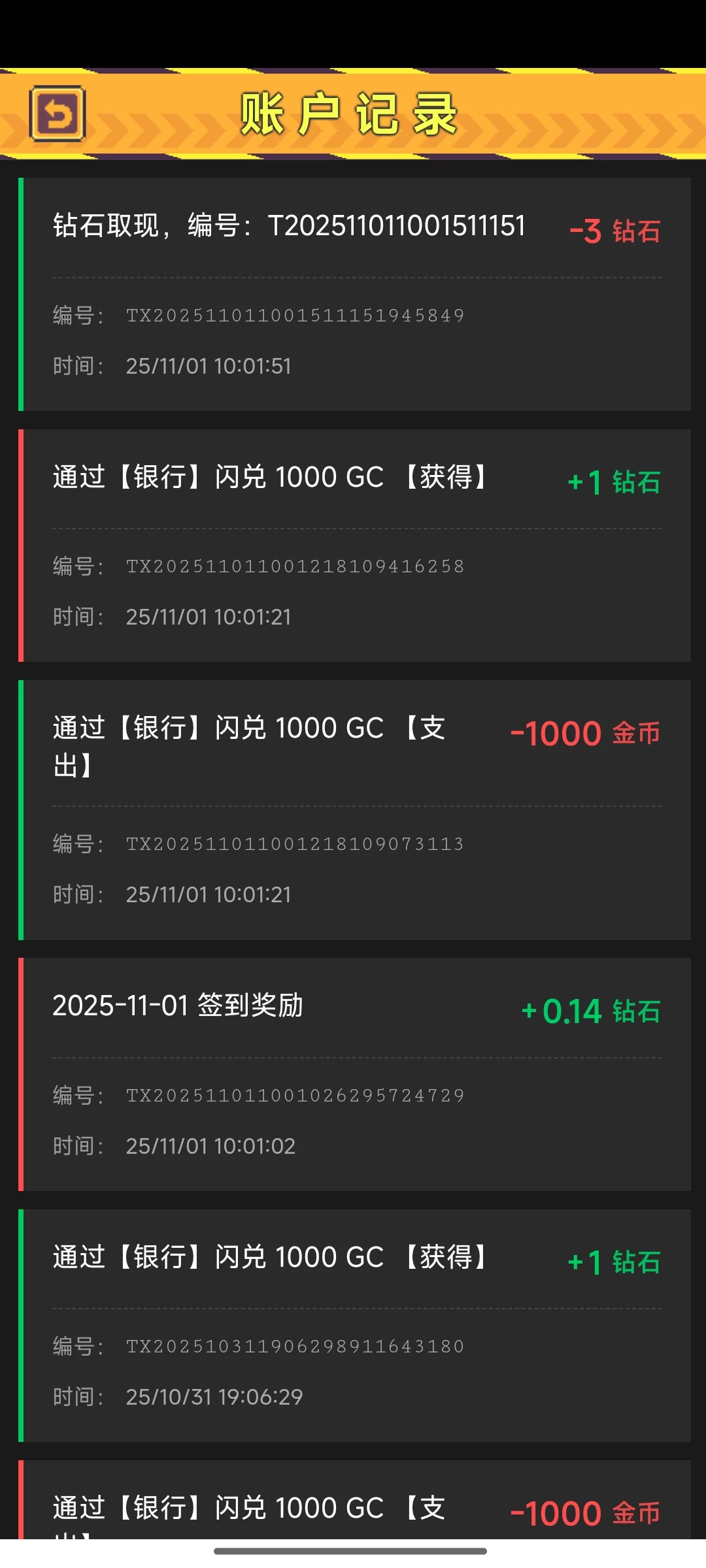This screenshot has width=706, height=1568.
Task: Tap the green +1 钻石 amount
Action: (x=614, y=483)
